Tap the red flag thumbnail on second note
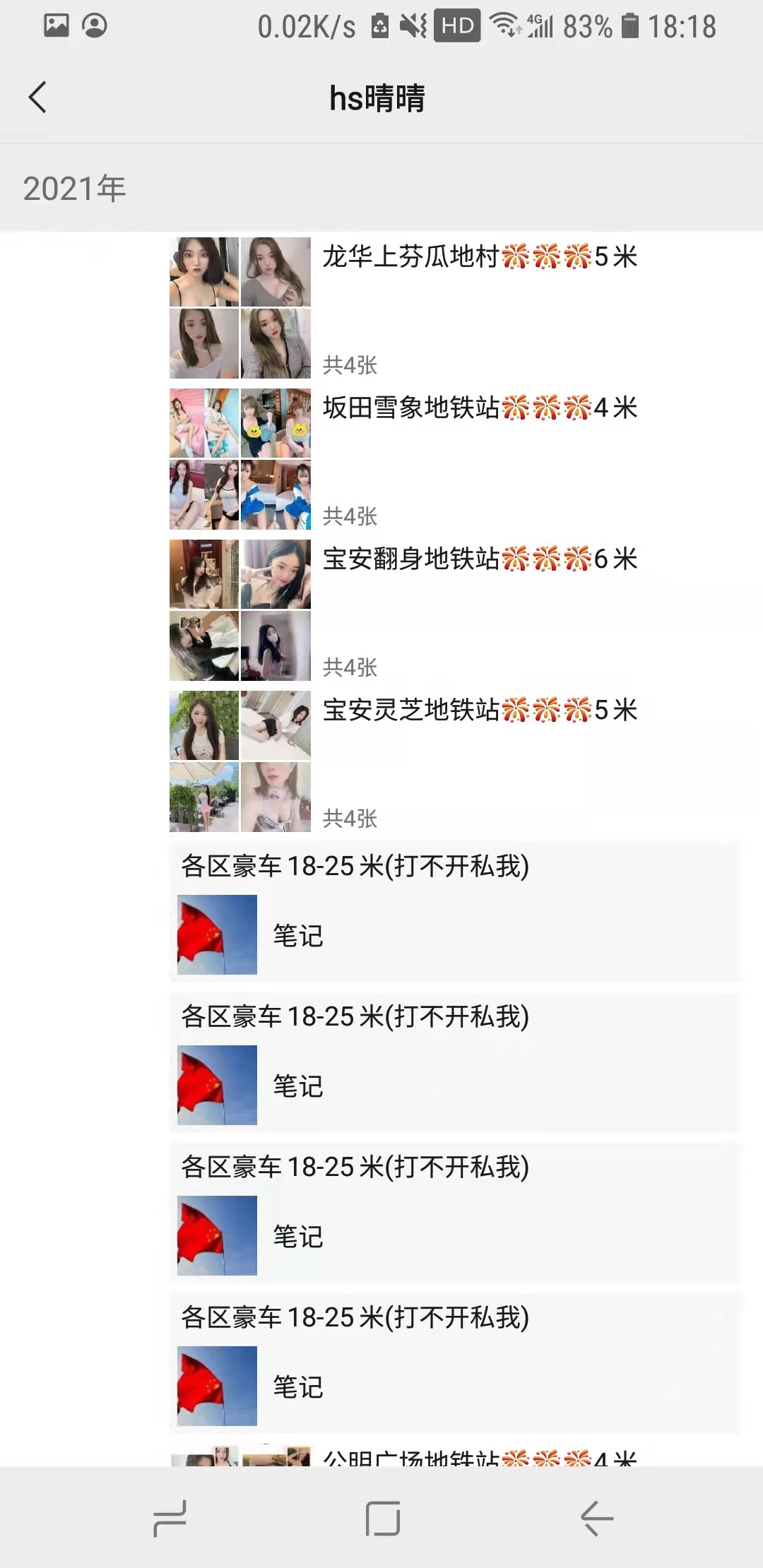The image size is (763, 1568). coord(215,1086)
